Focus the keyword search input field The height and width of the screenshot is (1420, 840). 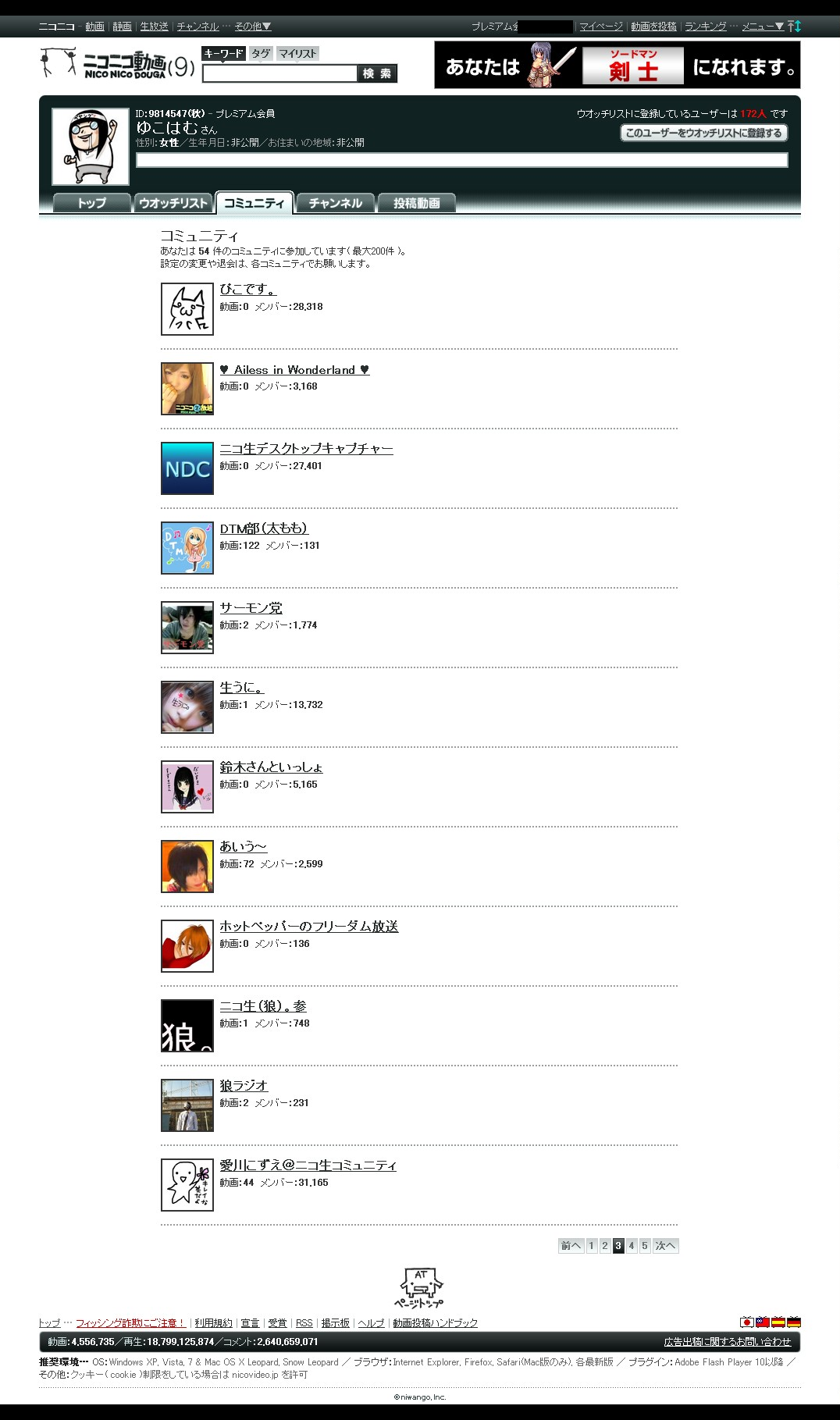tap(279, 73)
